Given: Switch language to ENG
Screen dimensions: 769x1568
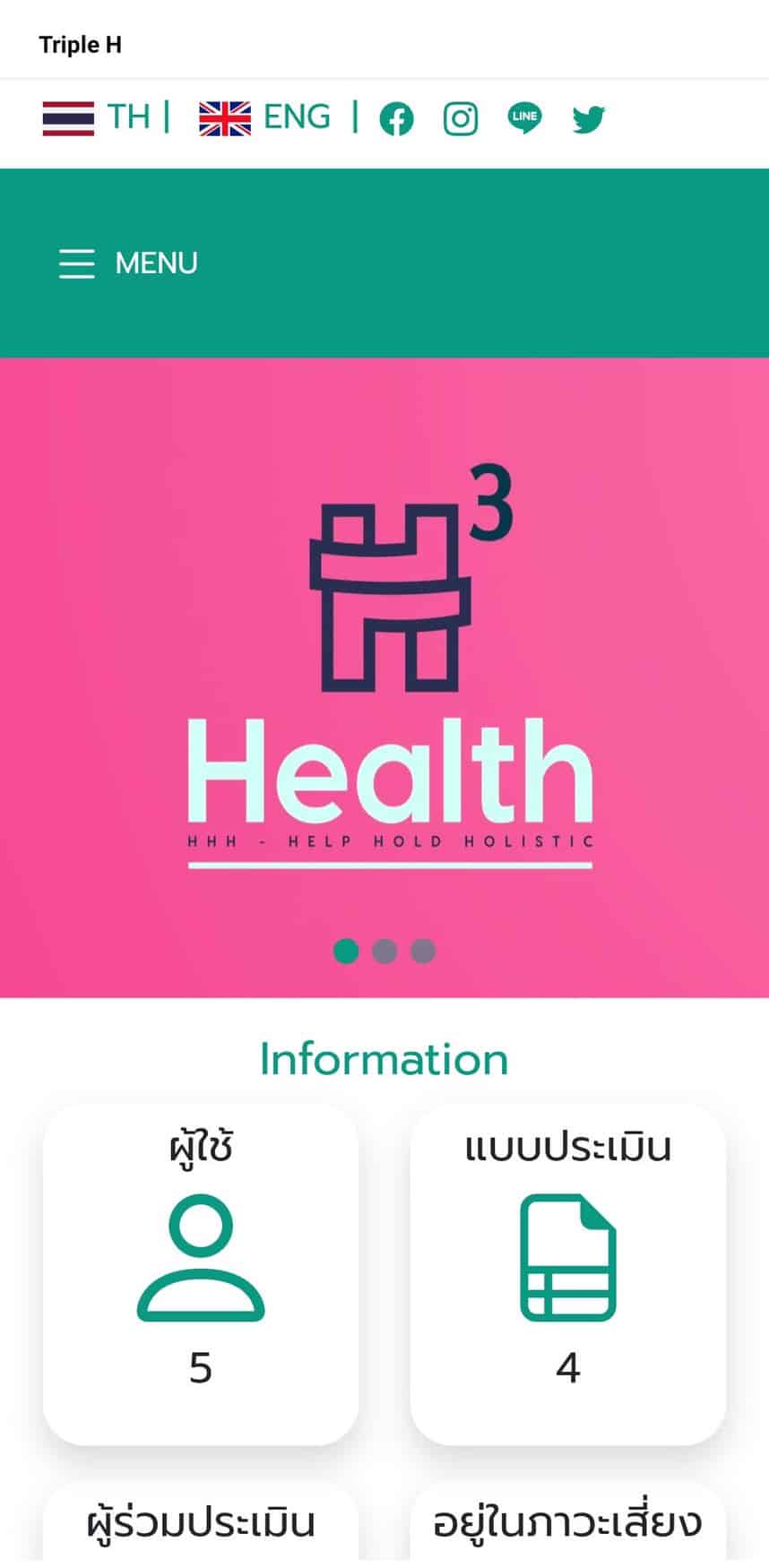Looking at the screenshot, I should tap(264, 117).
